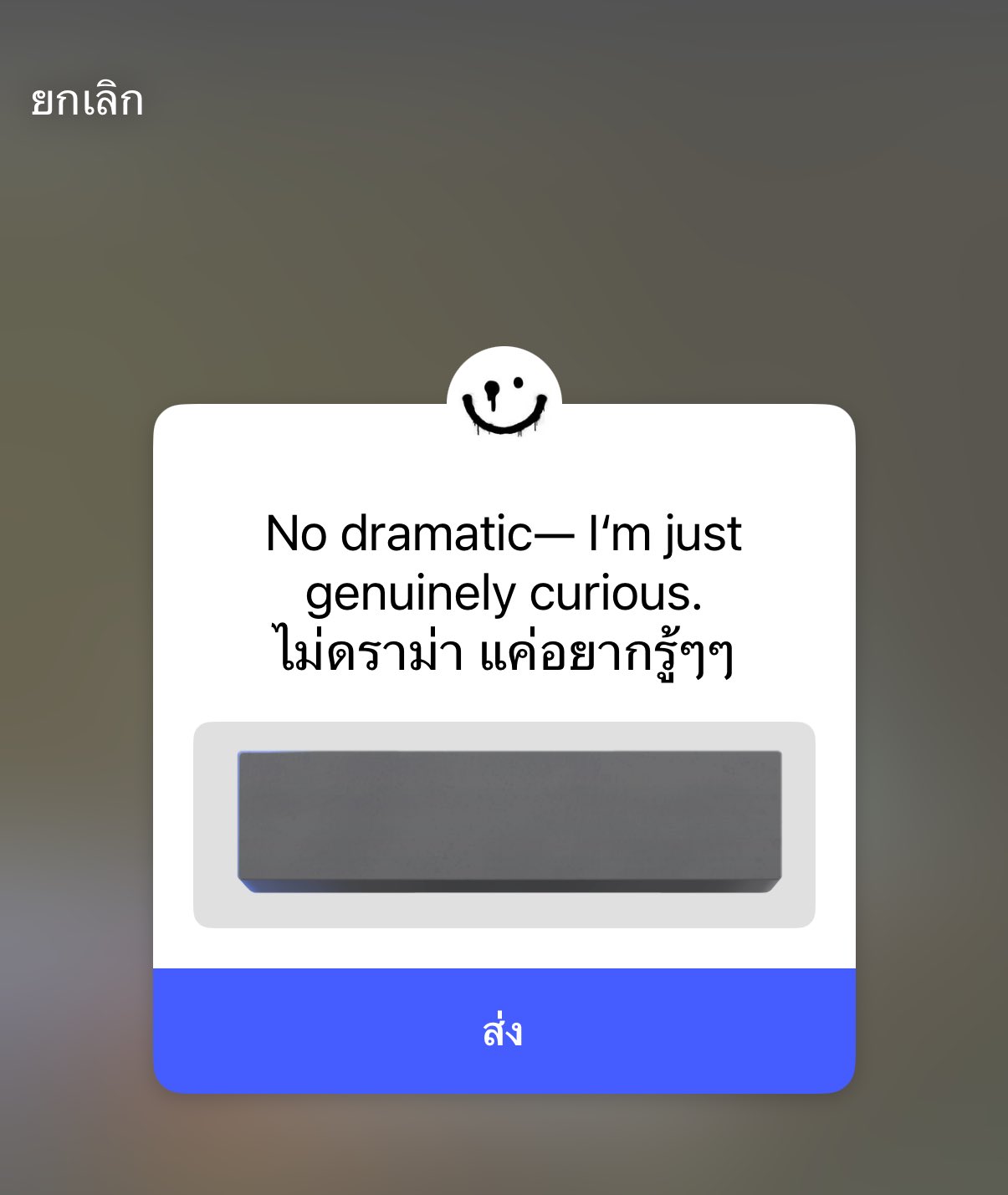Tap ยกเลิก to cancel the reply

pyautogui.click(x=87, y=101)
